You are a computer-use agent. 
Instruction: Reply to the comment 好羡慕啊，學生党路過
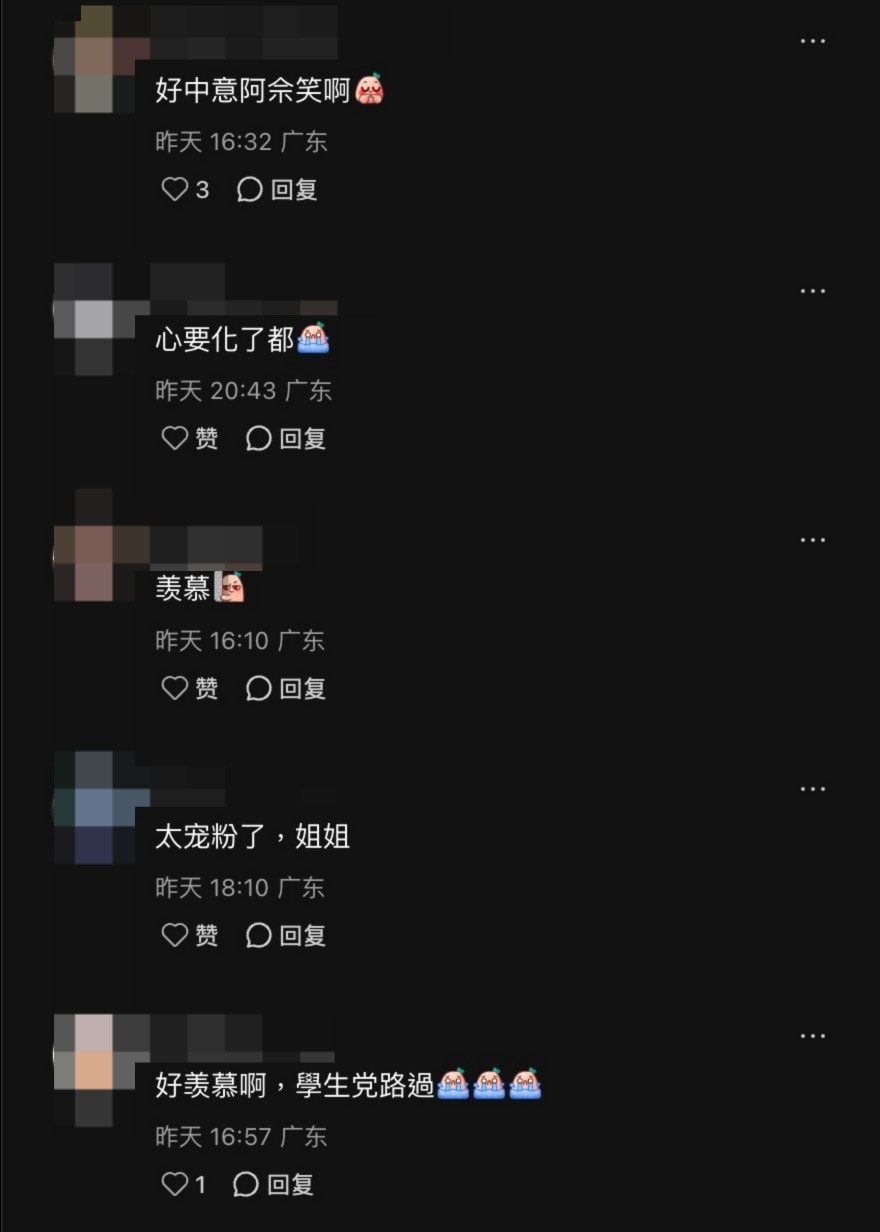274,1185
